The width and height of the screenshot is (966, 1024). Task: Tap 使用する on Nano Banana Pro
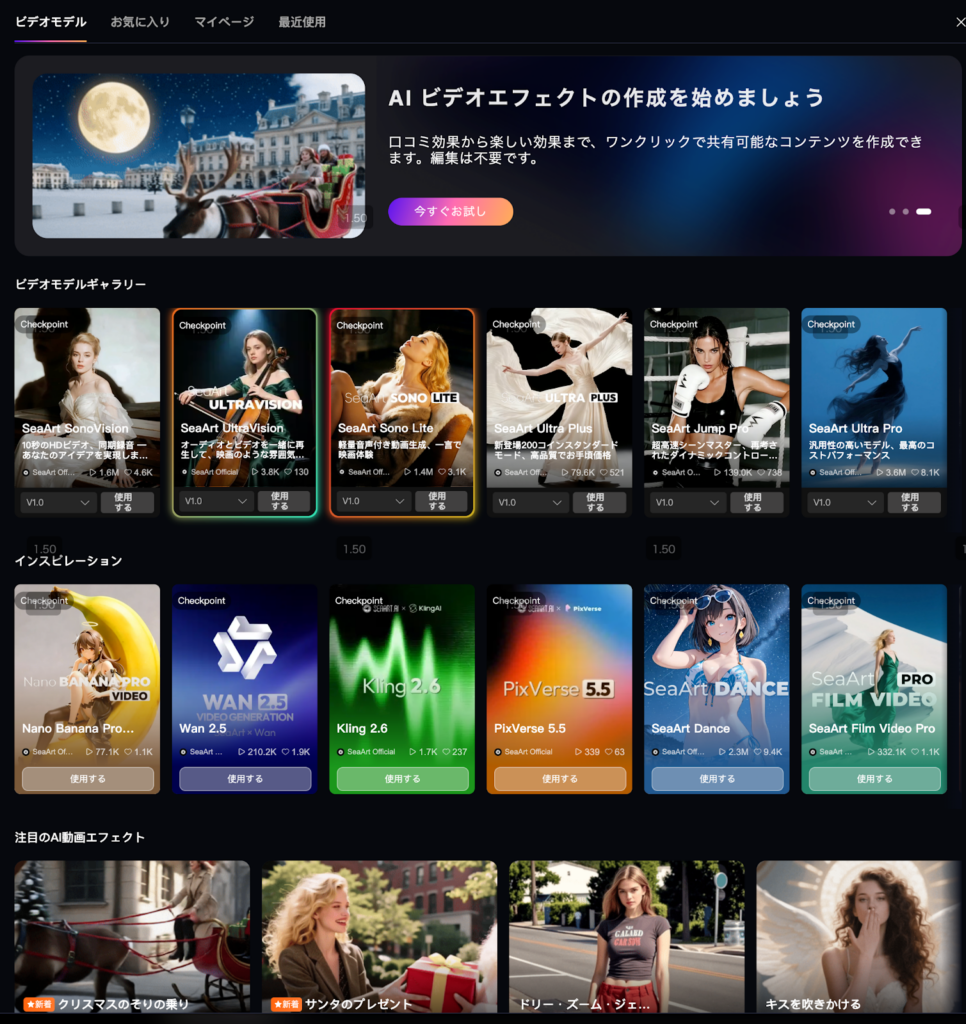(x=87, y=779)
